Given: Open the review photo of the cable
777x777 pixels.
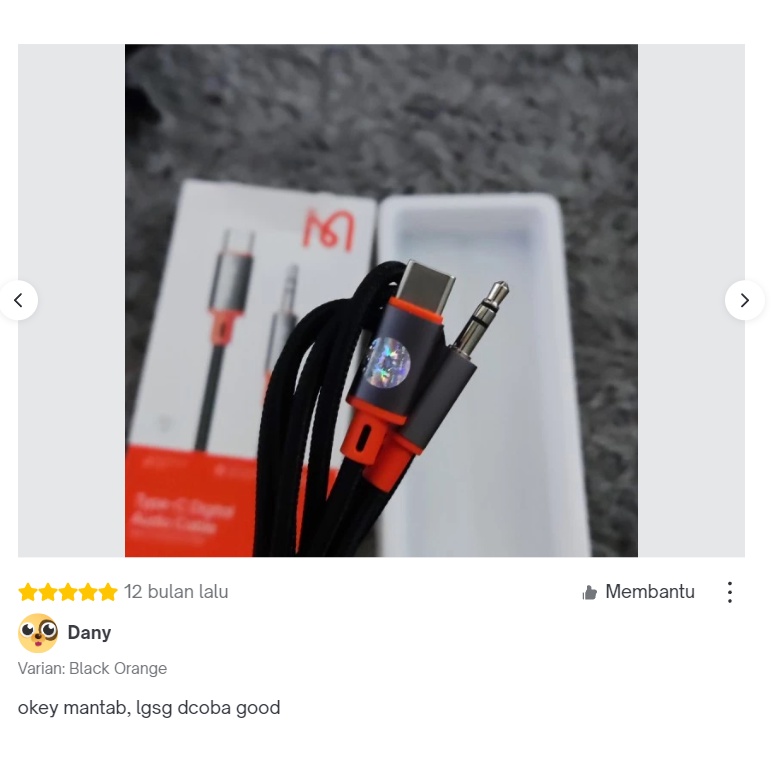Looking at the screenshot, I should [x=381, y=300].
